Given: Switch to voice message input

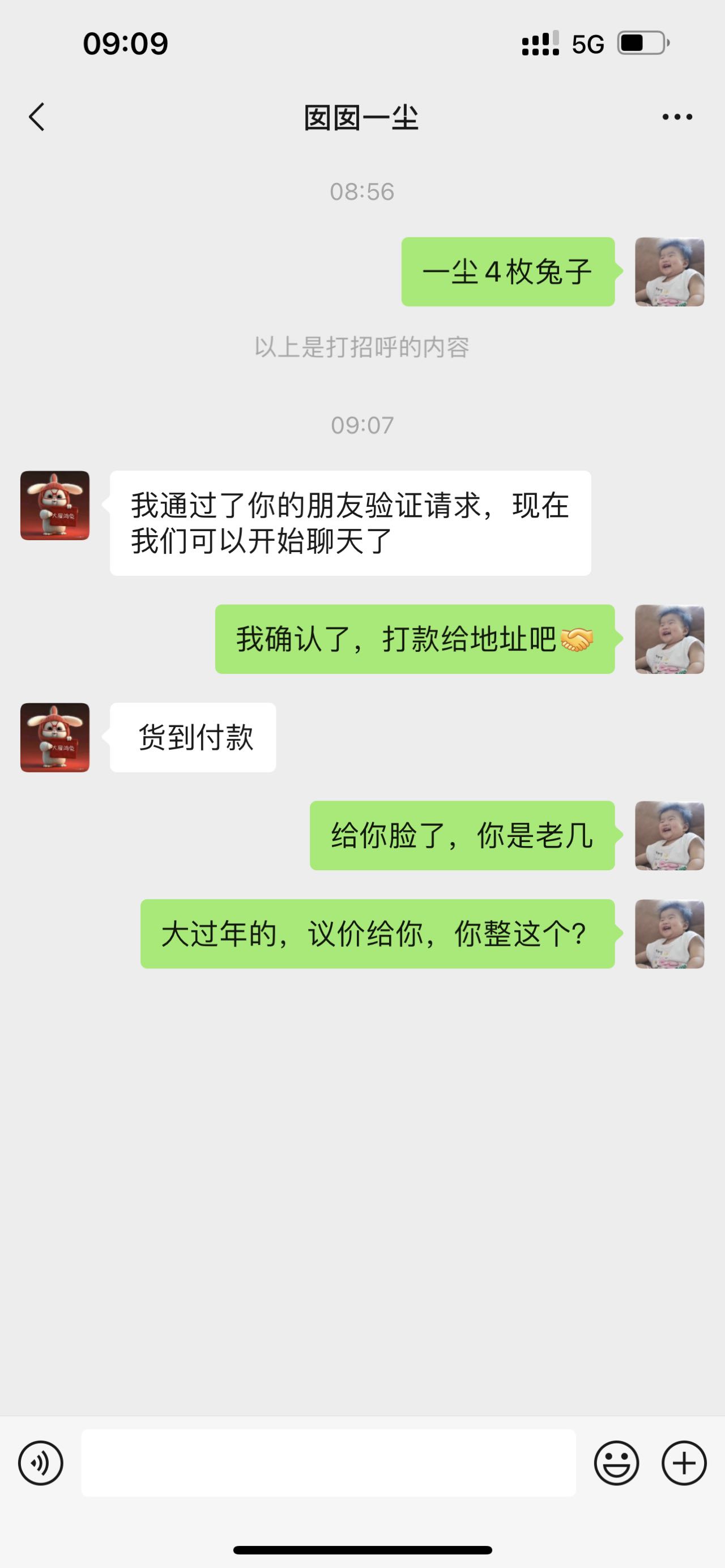Looking at the screenshot, I should (x=41, y=1463).
